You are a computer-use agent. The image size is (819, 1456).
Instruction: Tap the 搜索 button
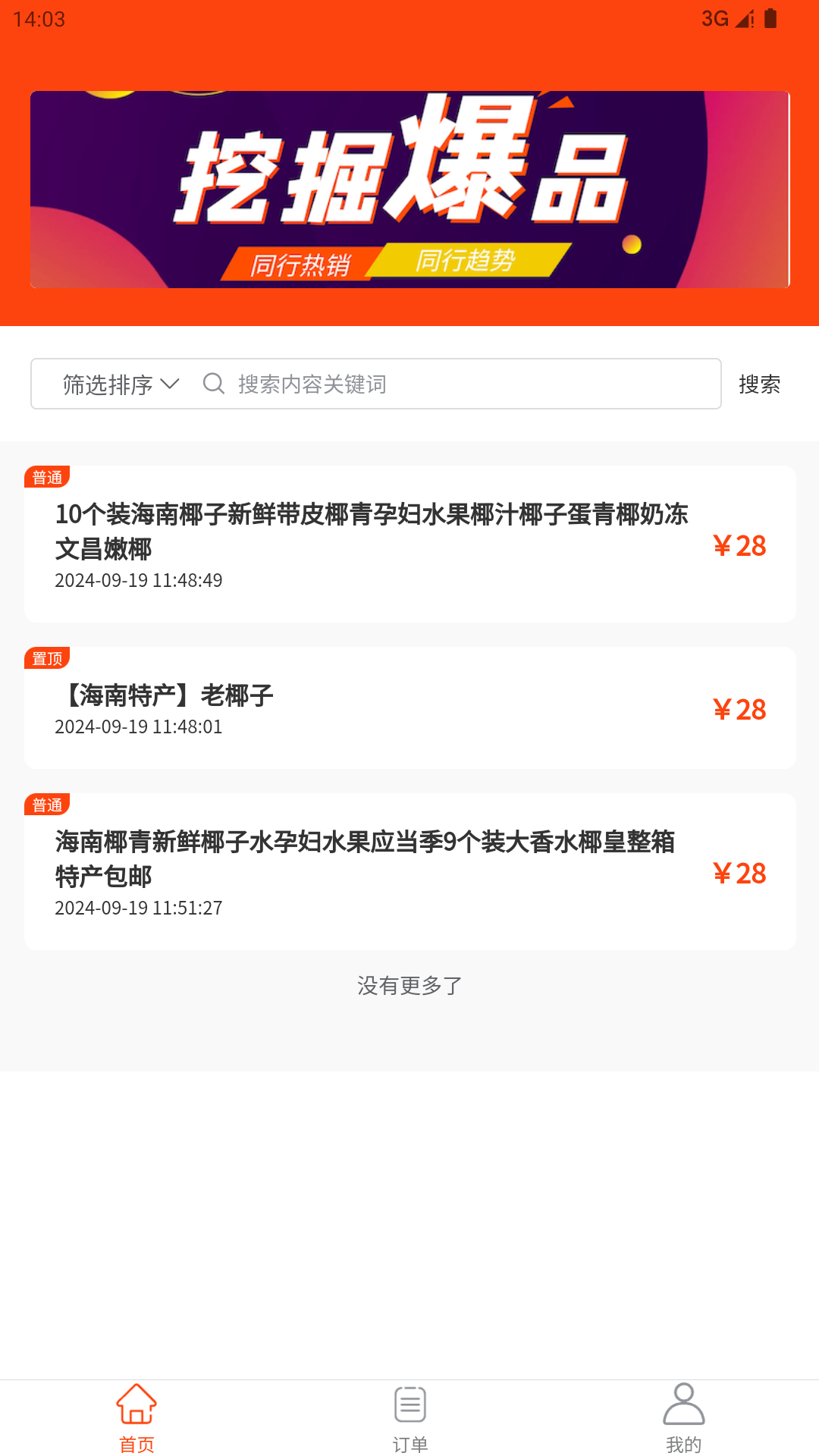click(759, 384)
